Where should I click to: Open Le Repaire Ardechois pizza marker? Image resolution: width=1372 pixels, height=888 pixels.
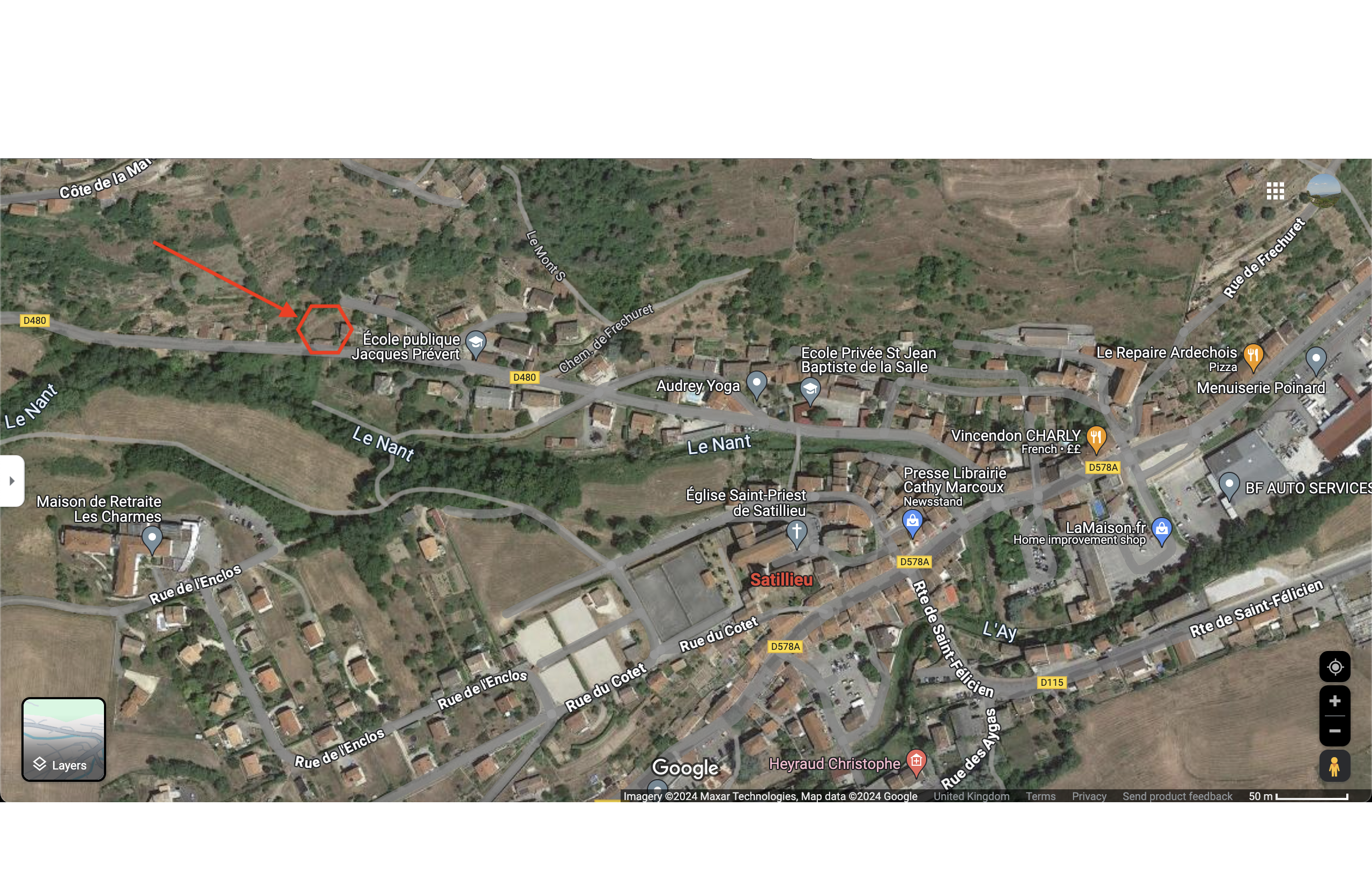(x=1254, y=356)
